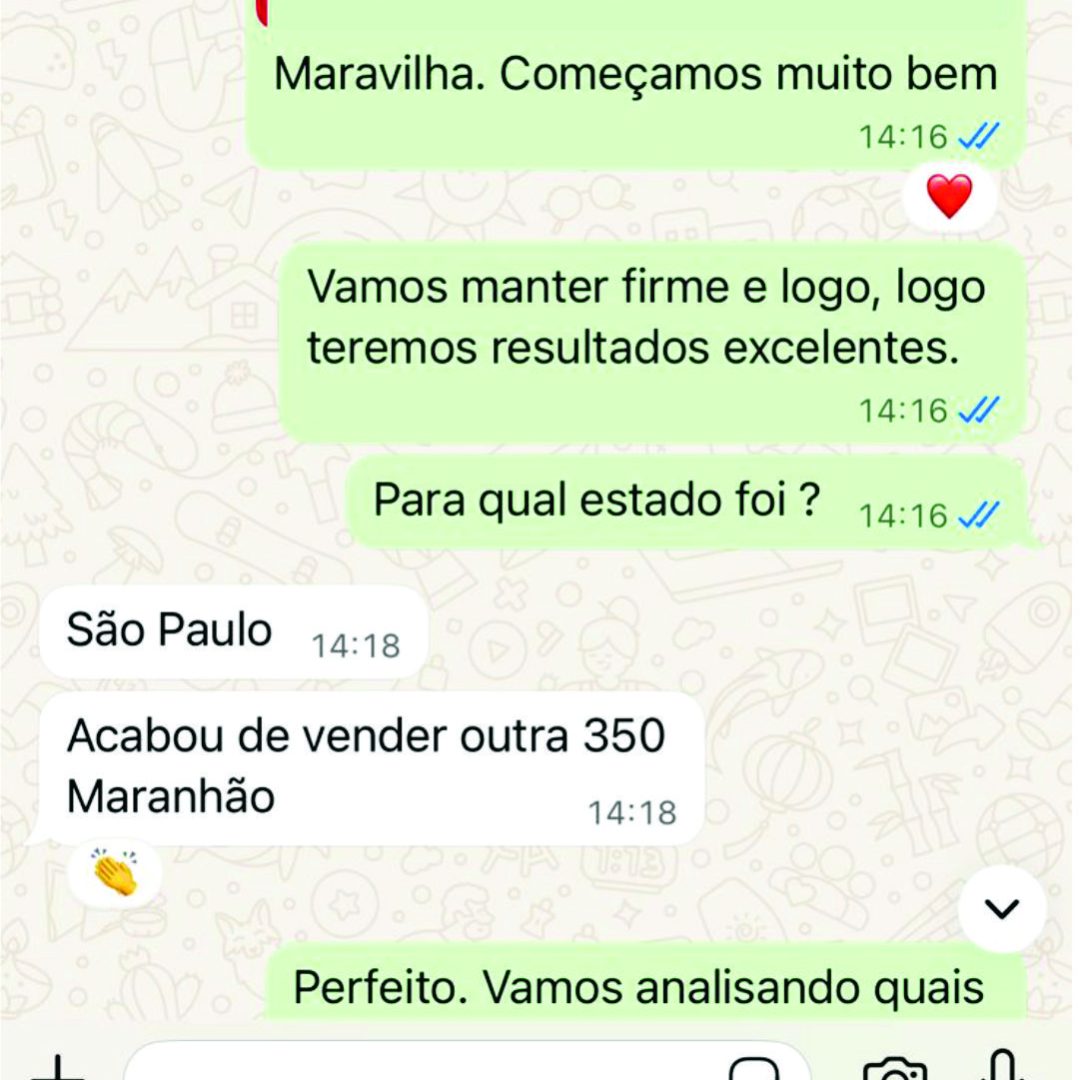The height and width of the screenshot is (1080, 1080).
Task: View the clapping reaction on Maranhão message
Action: [x=116, y=874]
